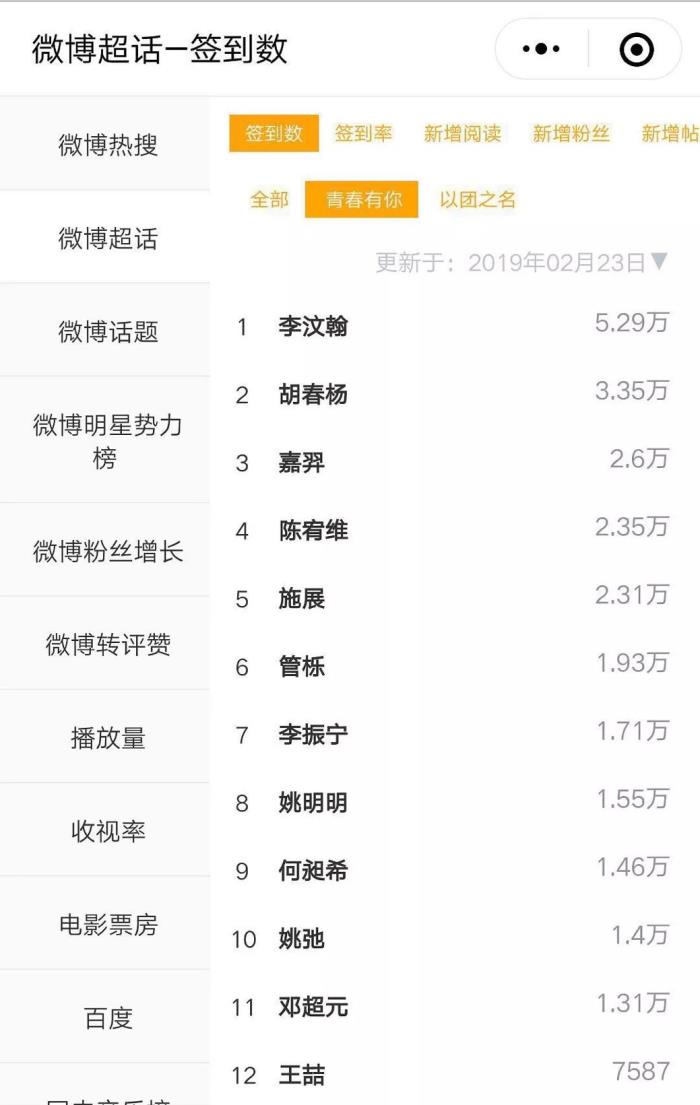Expand the update date dropdown
Viewport: 700px width, 1105px height.
coord(658,262)
